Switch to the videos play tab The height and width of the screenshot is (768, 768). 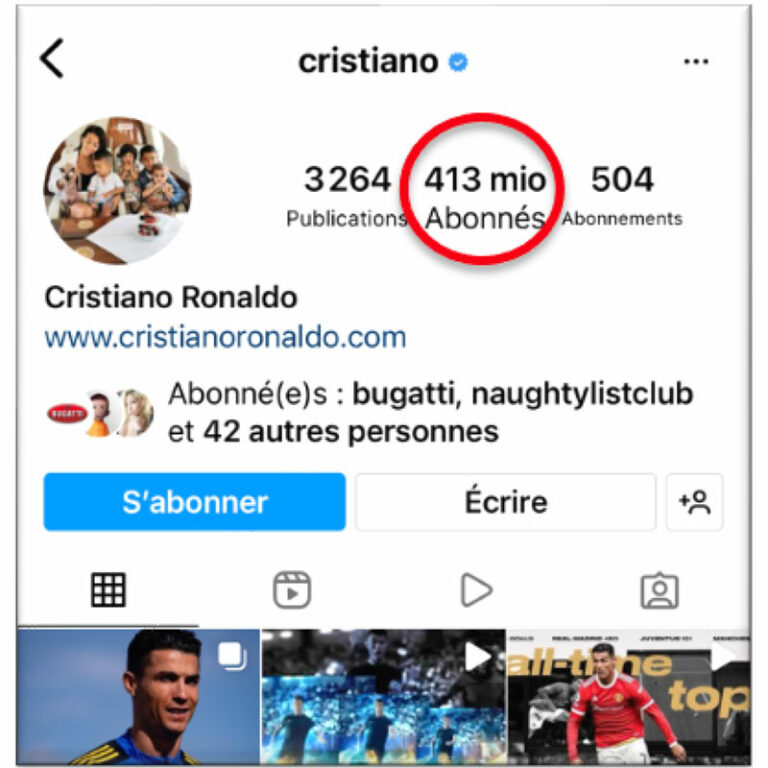point(476,590)
